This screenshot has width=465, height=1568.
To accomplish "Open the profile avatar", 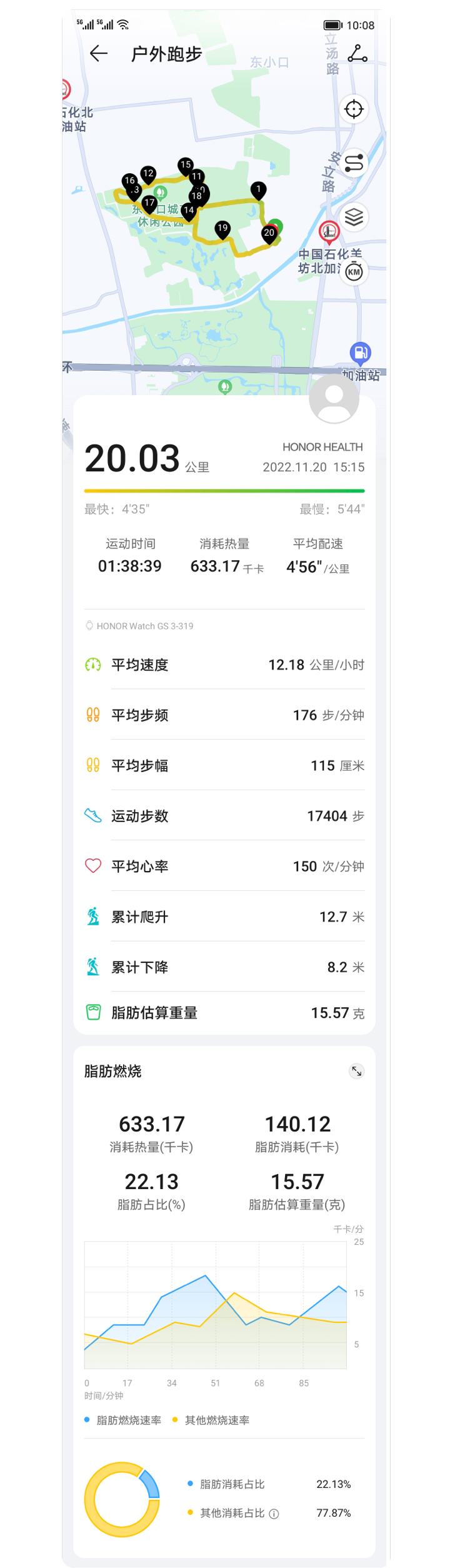I will (x=334, y=398).
